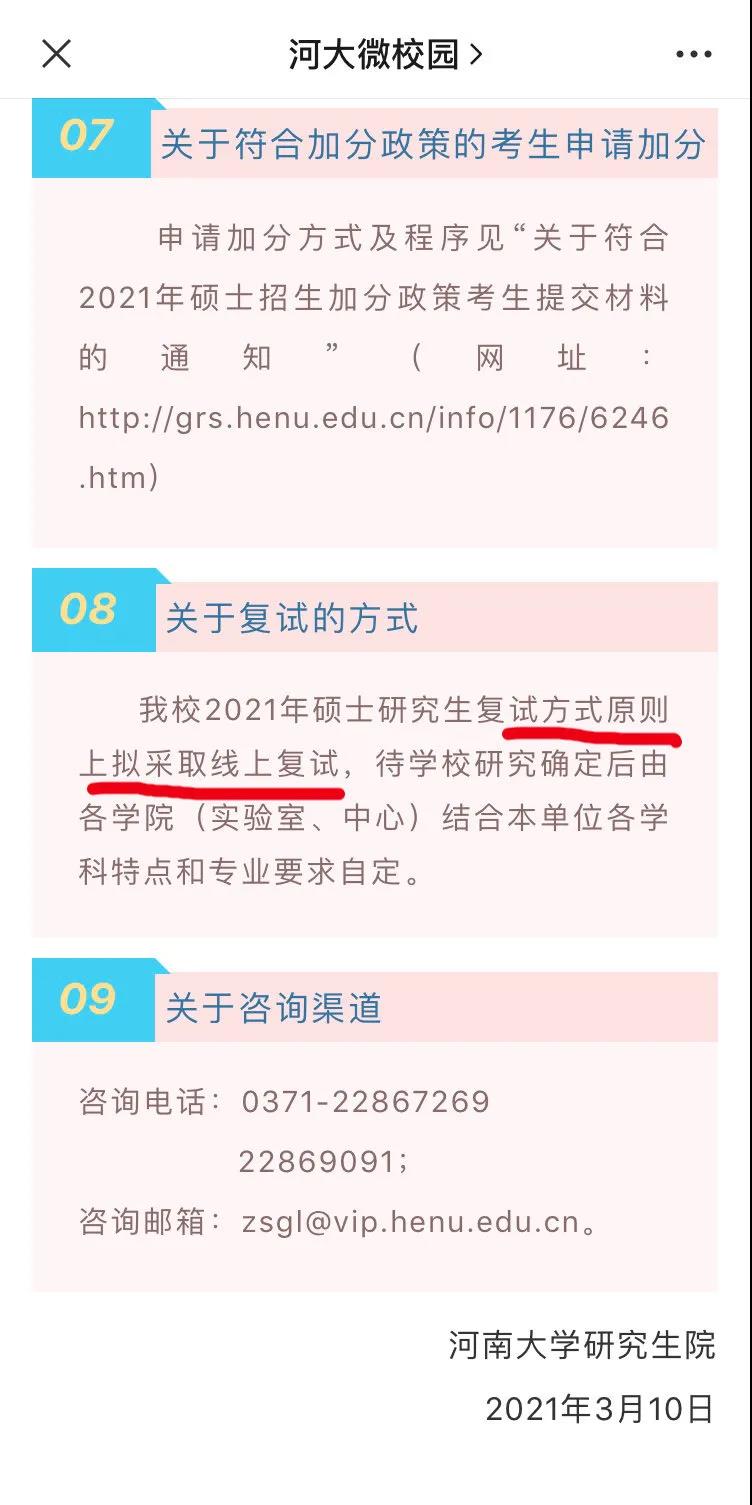Close the article page
Viewport: 752px width, 1505px height.
click(x=56, y=54)
